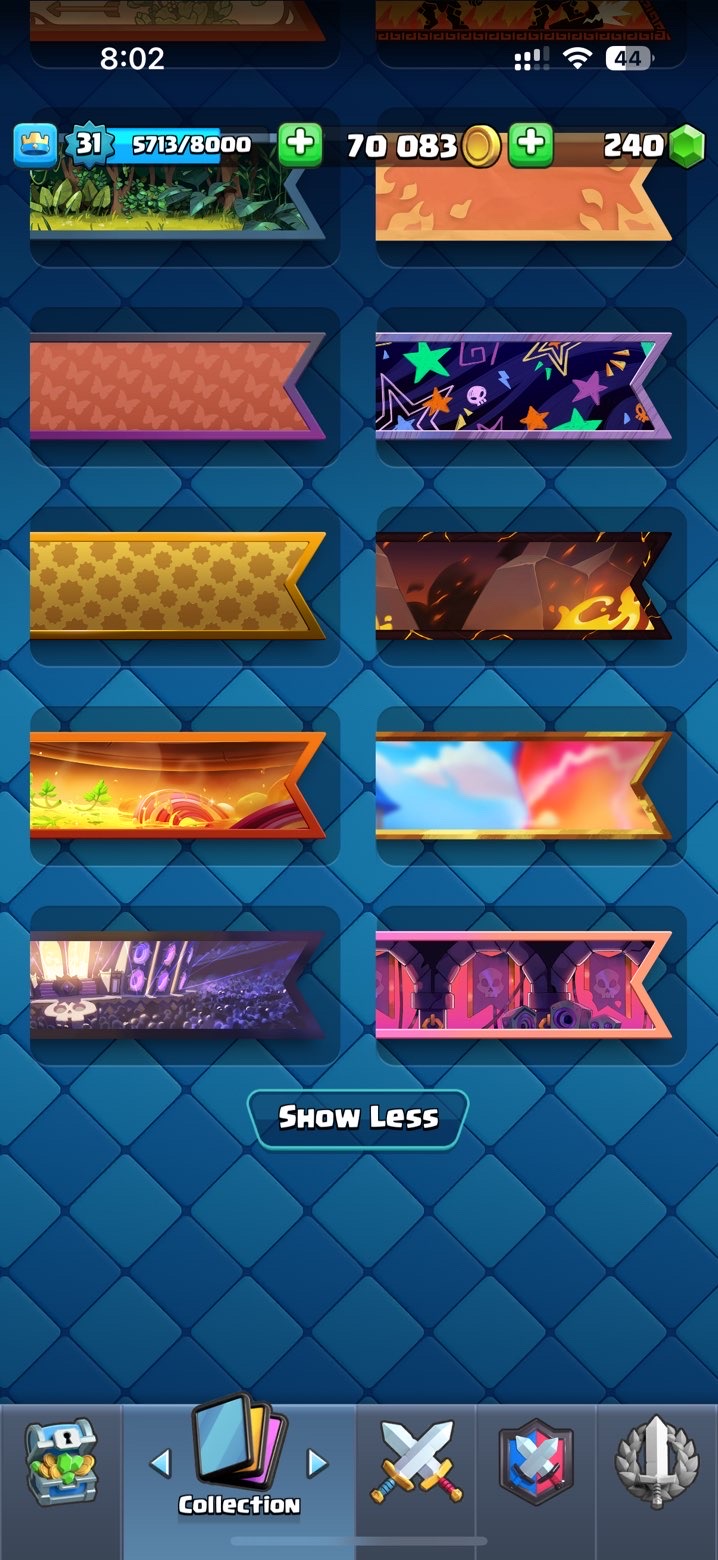Pick the pink skull dungeon banner
This screenshot has width=718, height=1560.
[x=522, y=986]
